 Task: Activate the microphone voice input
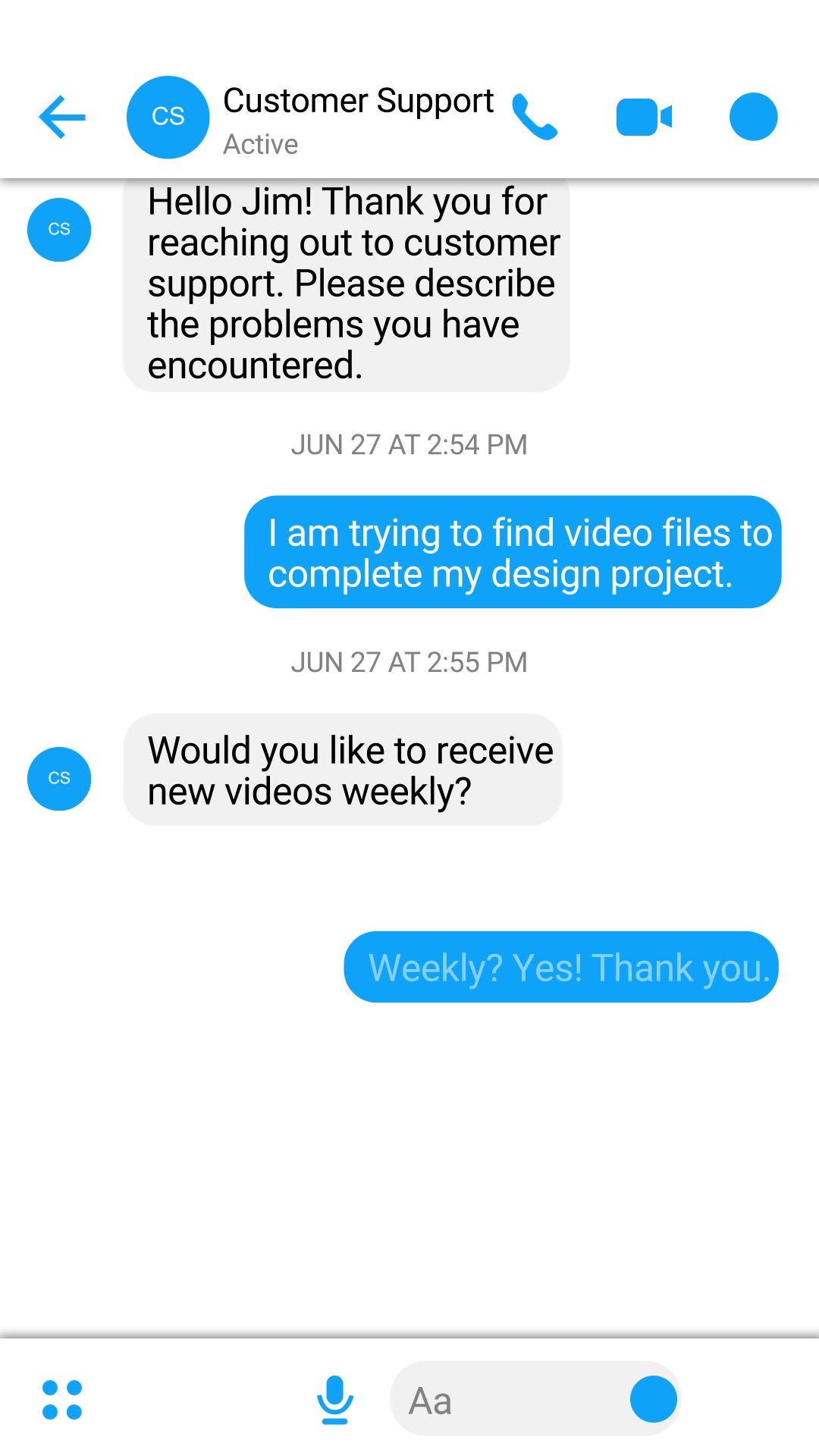[x=334, y=1398]
